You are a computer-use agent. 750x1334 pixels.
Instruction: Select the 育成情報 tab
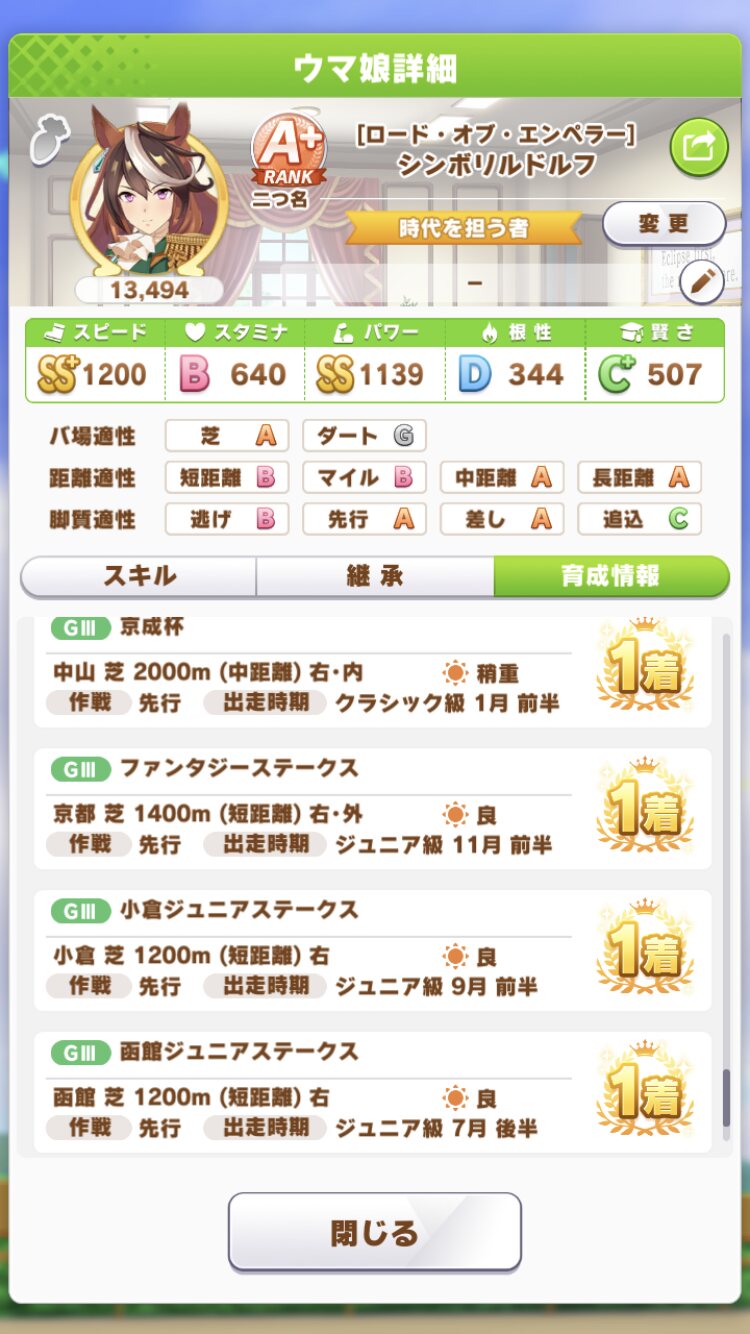coord(610,576)
